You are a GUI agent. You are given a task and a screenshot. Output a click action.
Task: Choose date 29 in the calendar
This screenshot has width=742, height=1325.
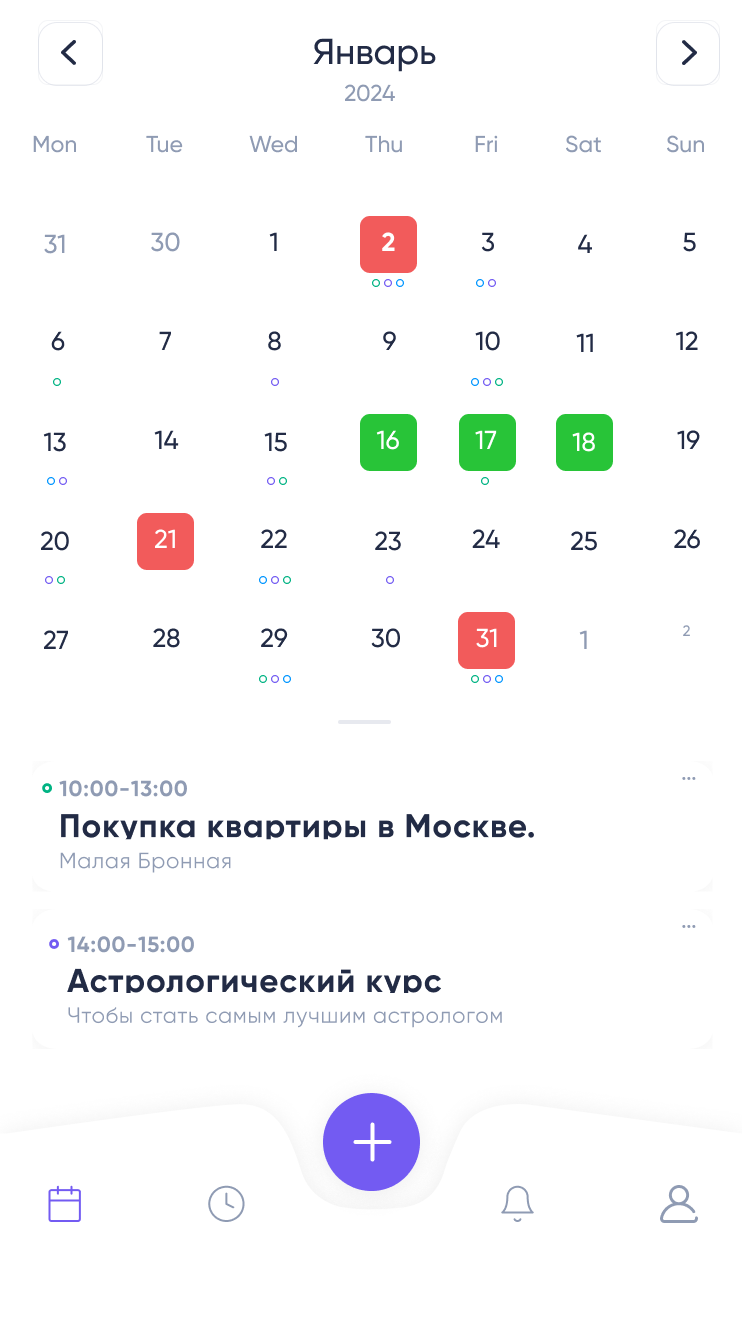[x=274, y=639]
